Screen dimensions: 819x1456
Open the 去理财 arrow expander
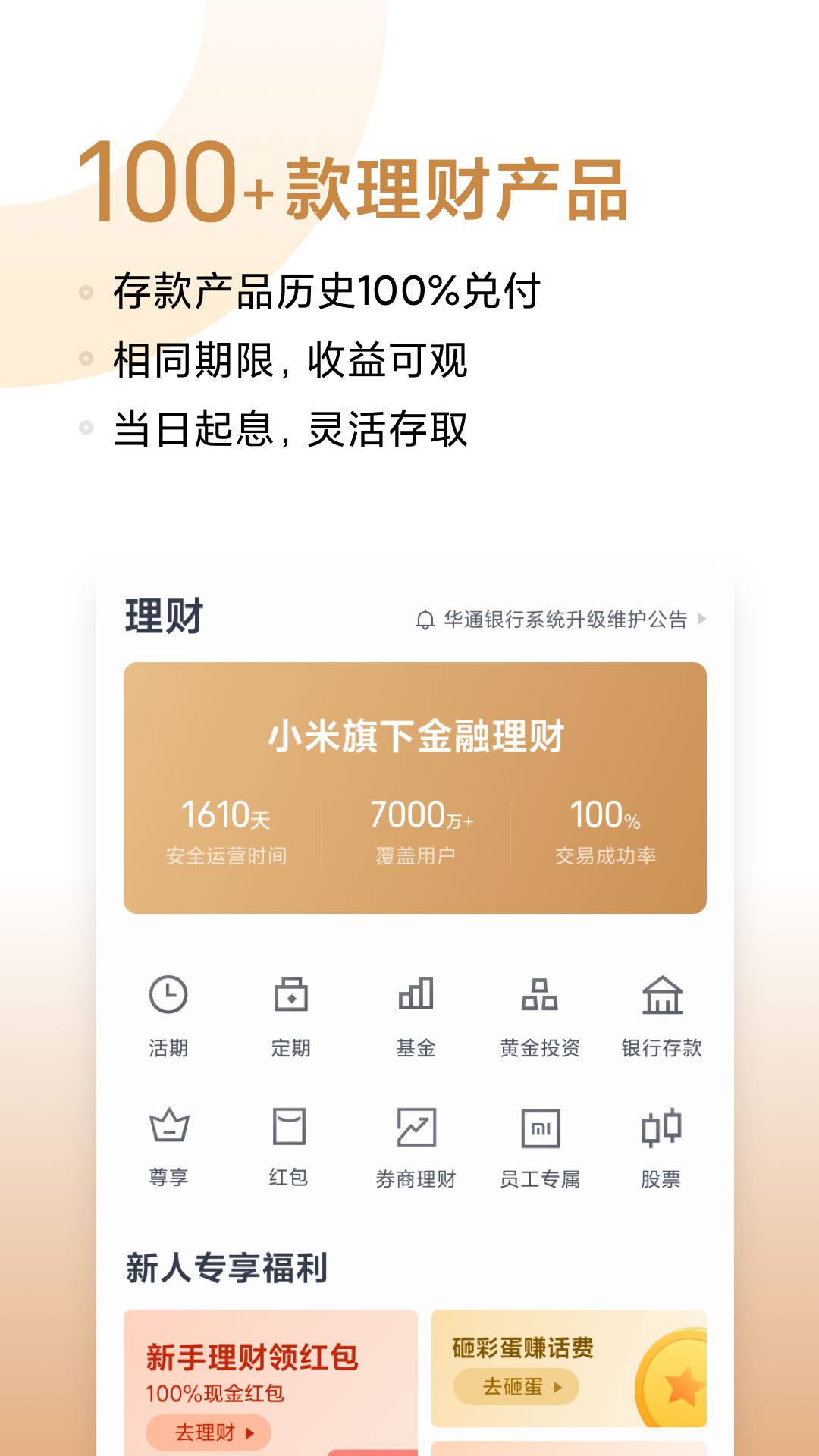(250, 1431)
